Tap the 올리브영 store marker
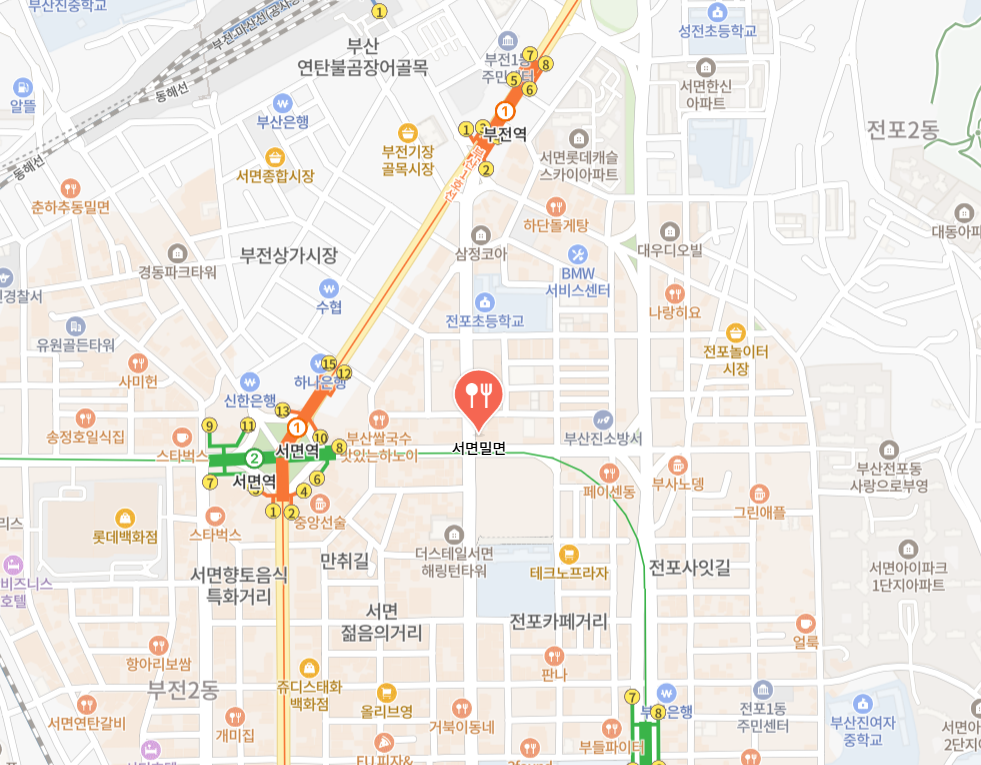The width and height of the screenshot is (981, 765). coord(386,692)
